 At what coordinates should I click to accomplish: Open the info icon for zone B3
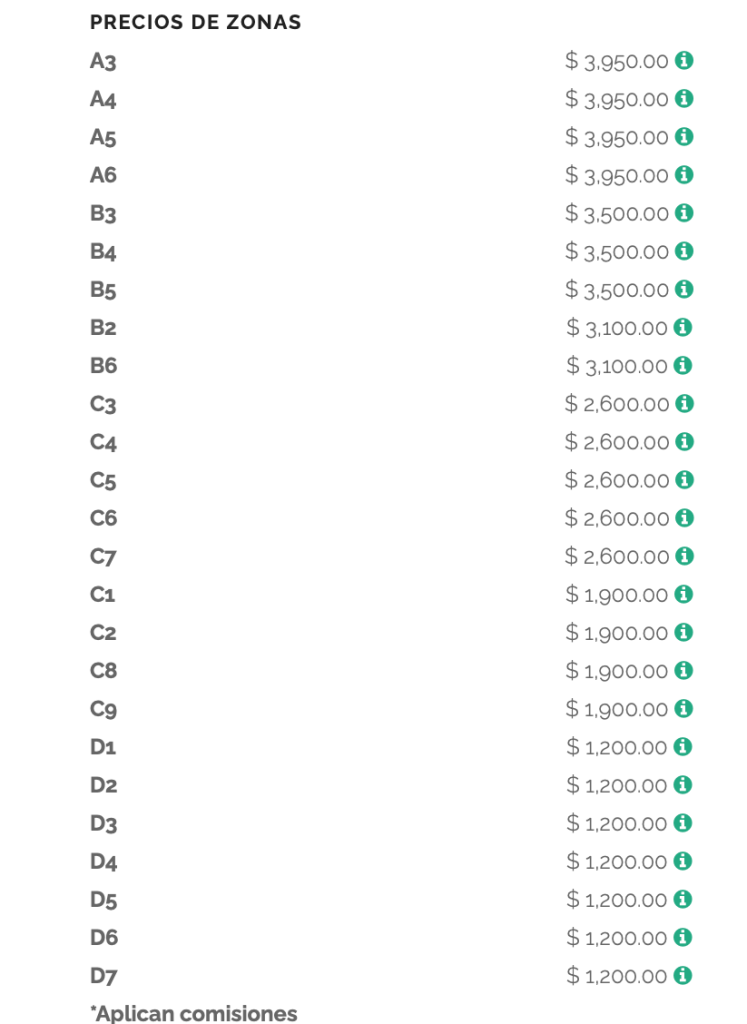[x=684, y=213]
